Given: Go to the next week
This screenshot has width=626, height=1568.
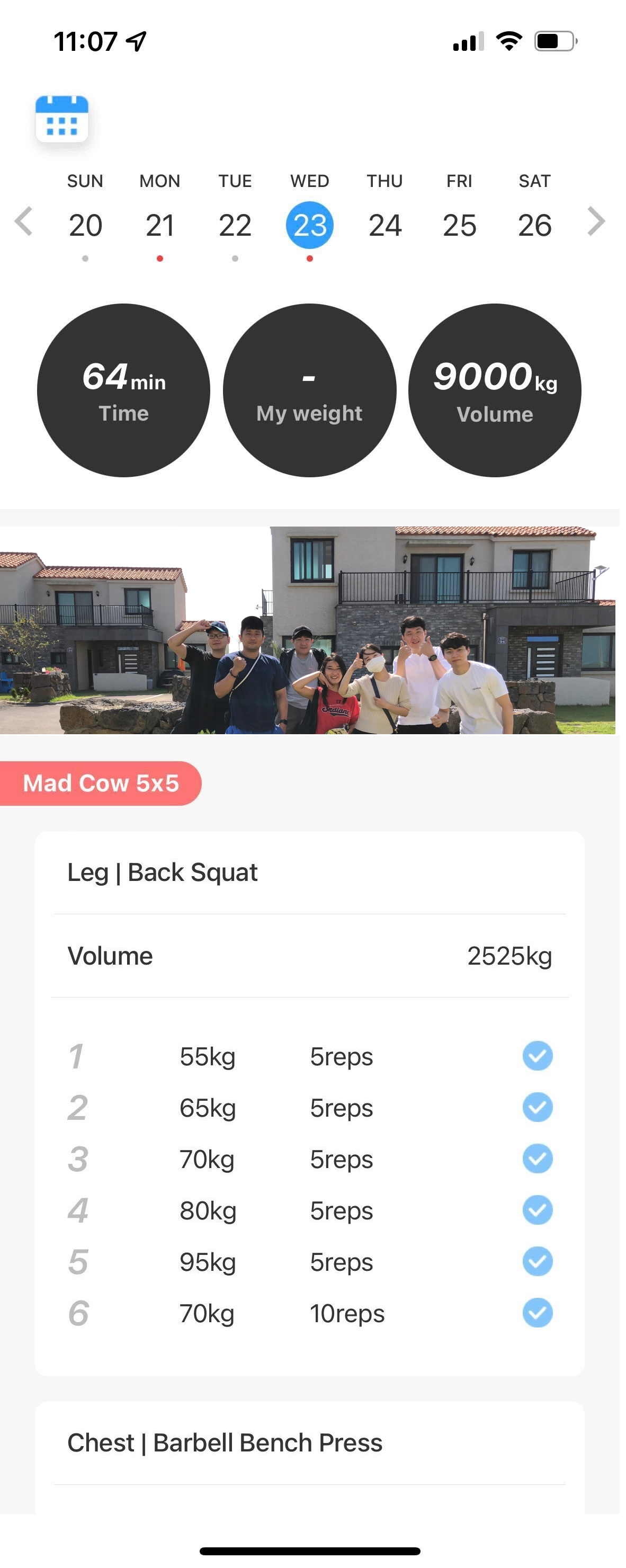Looking at the screenshot, I should pyautogui.click(x=596, y=221).
